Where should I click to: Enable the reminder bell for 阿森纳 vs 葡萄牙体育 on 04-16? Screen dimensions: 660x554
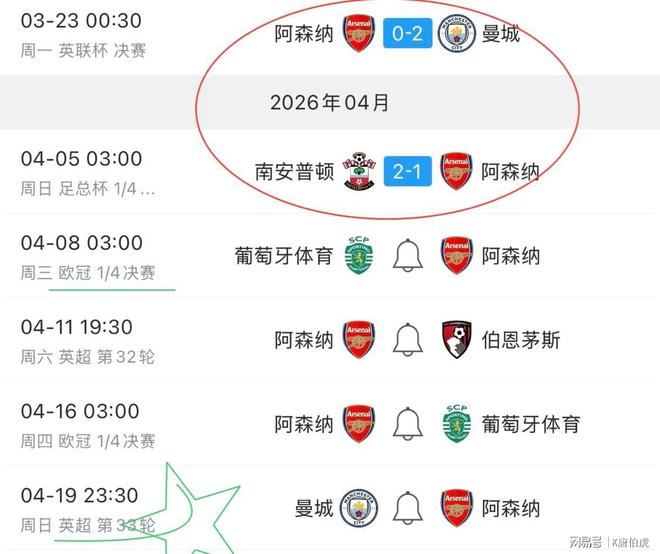(406, 424)
